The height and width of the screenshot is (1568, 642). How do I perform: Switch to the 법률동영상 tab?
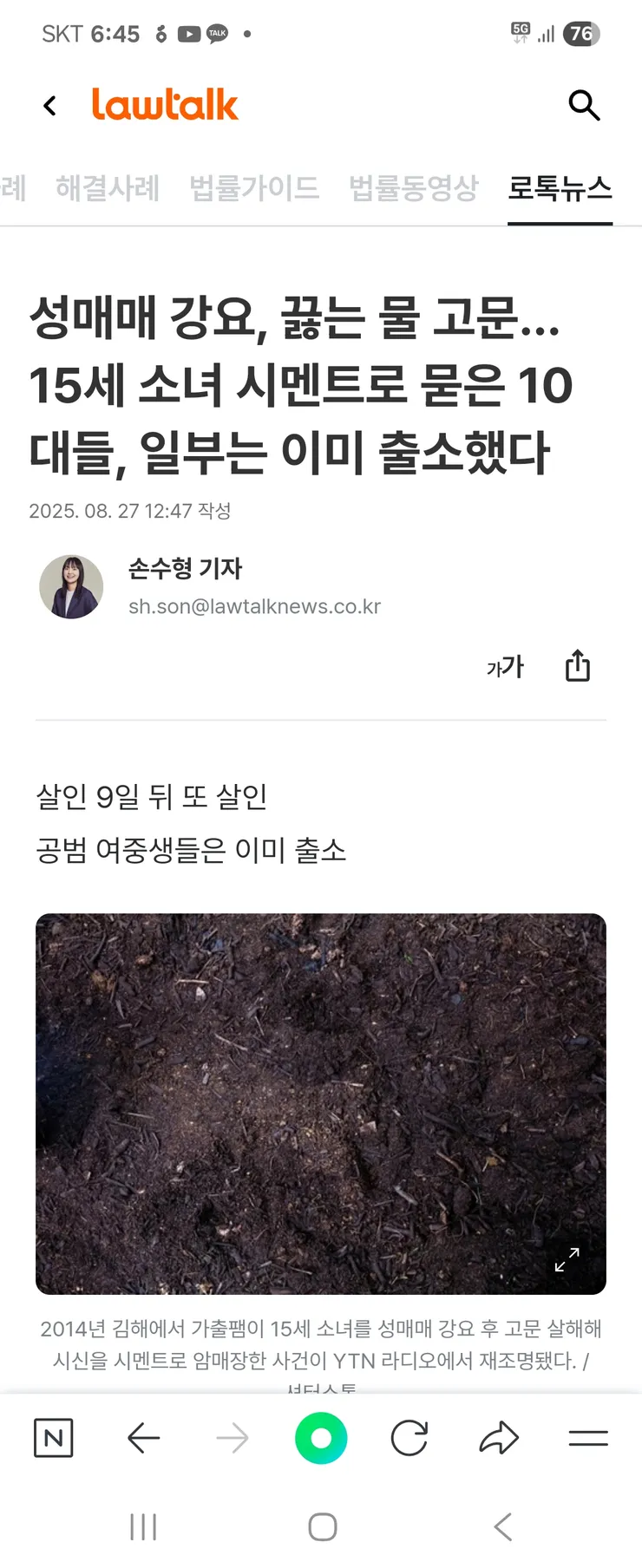[414, 188]
